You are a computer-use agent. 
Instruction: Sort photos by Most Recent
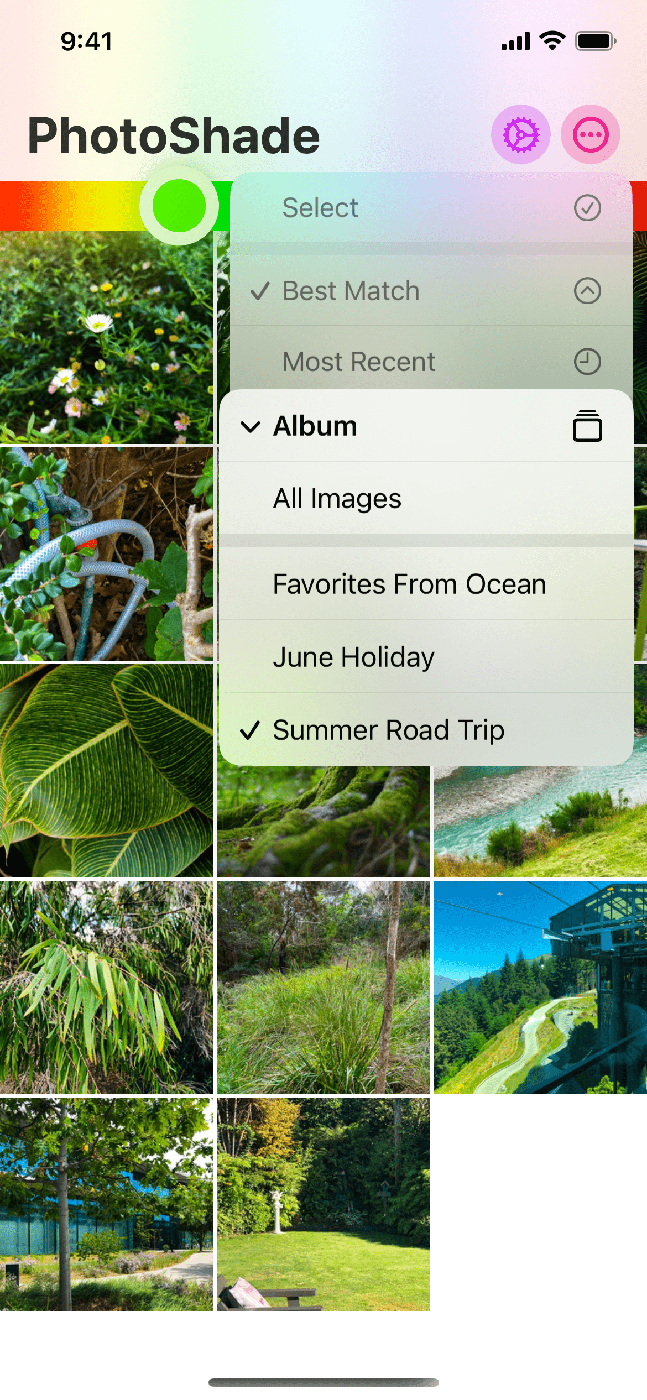(431, 361)
